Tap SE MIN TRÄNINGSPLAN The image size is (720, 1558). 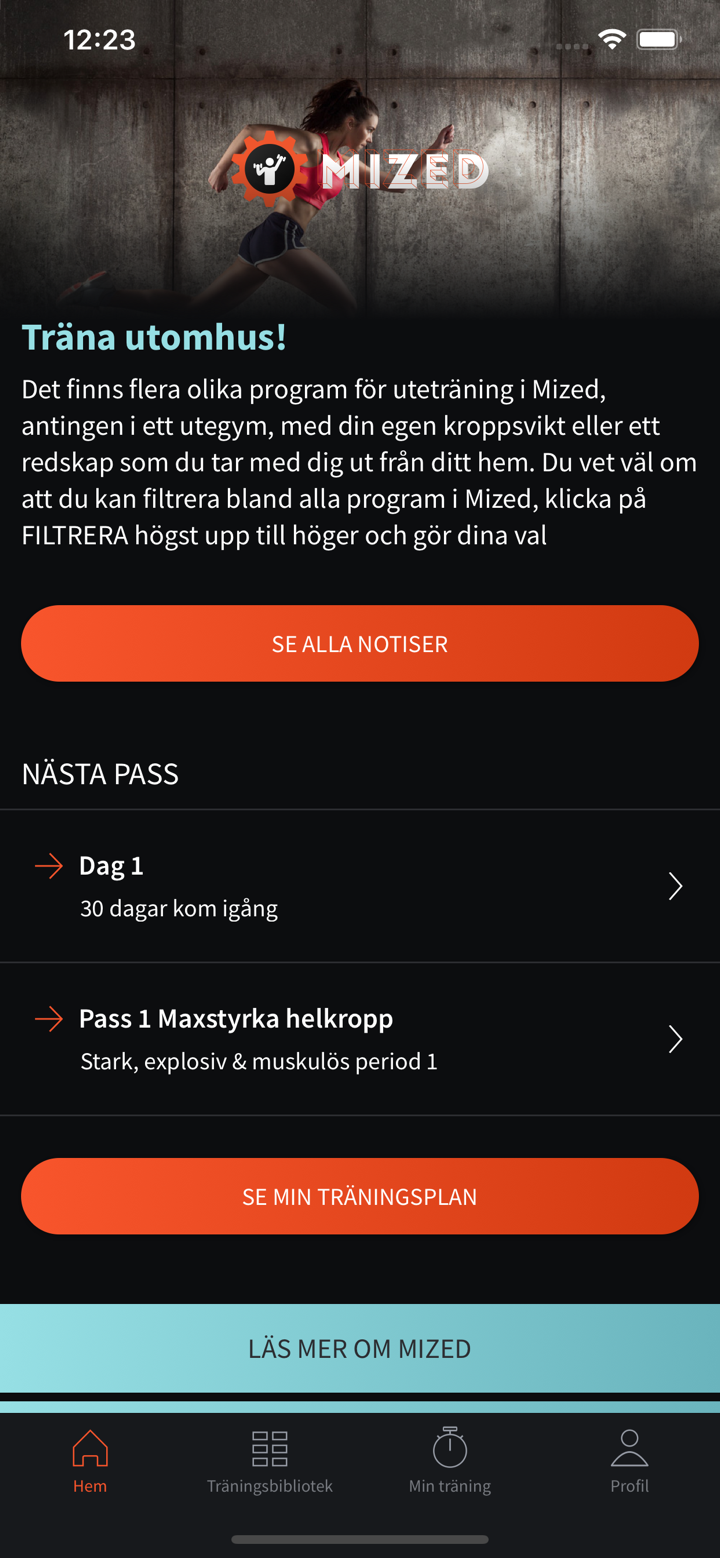[360, 1195]
